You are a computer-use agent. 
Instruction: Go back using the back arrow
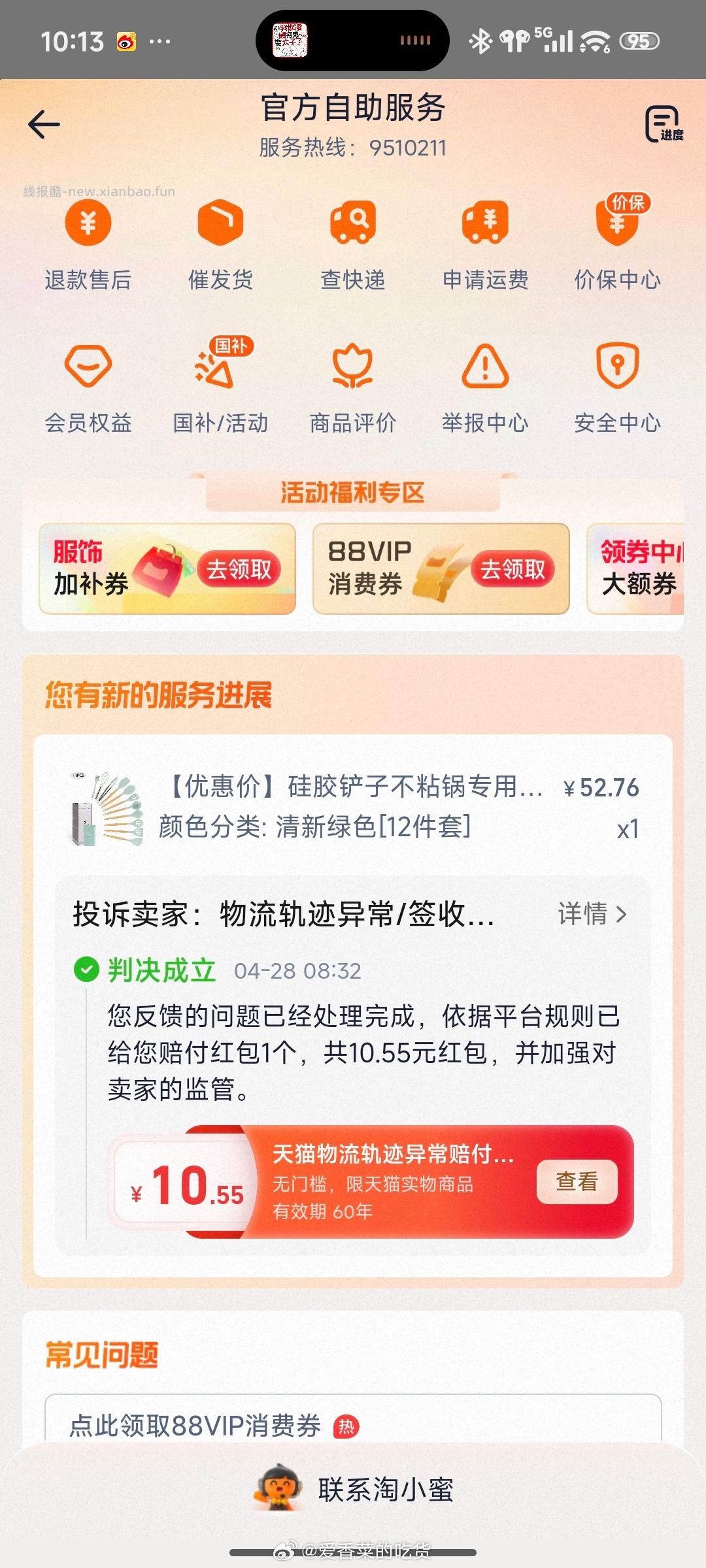[x=42, y=124]
